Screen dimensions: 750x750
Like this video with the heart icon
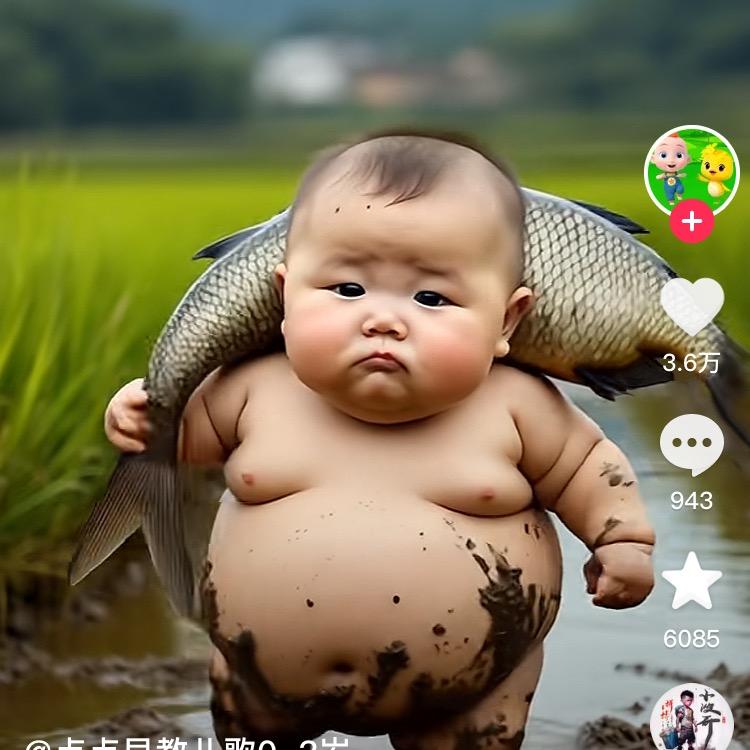(x=692, y=307)
